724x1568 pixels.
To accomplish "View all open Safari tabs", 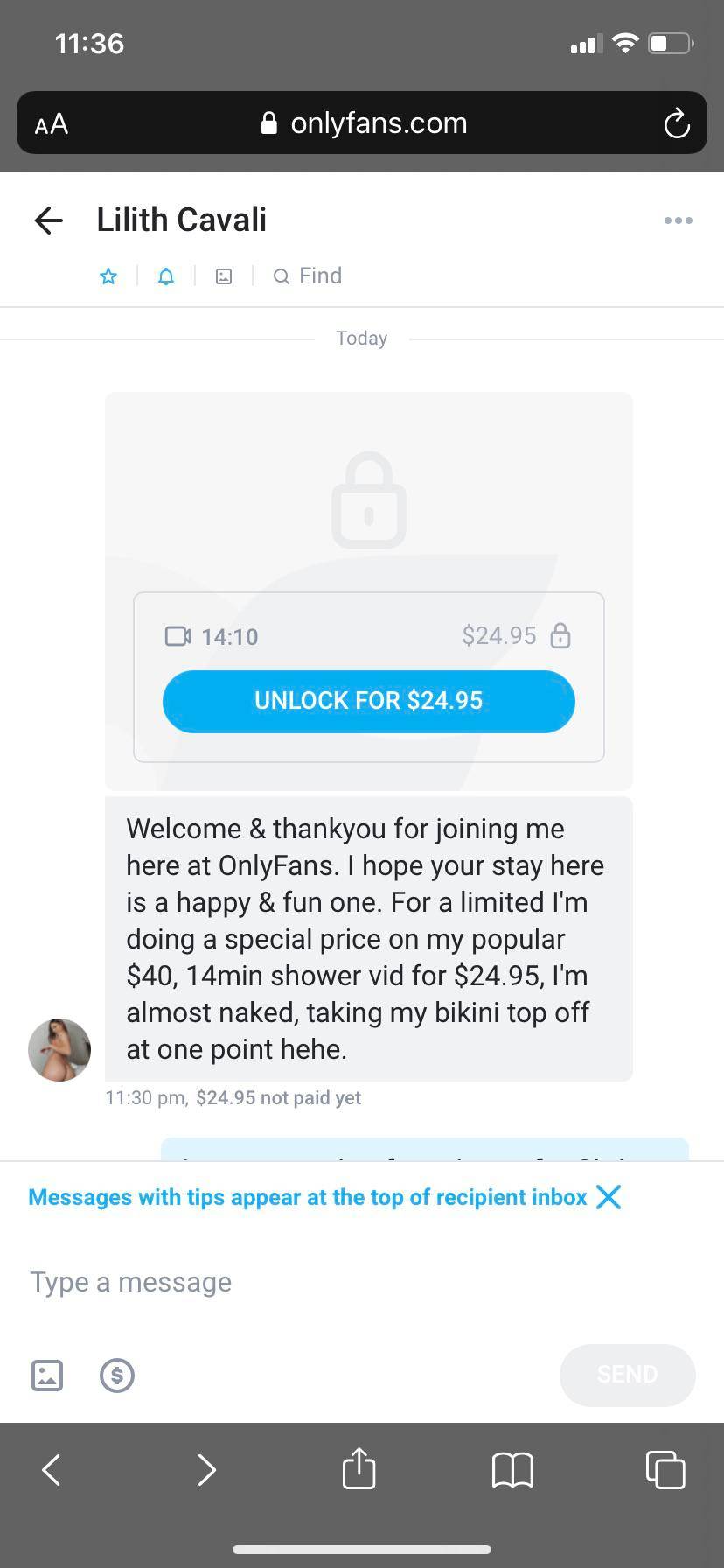I will (x=665, y=1470).
